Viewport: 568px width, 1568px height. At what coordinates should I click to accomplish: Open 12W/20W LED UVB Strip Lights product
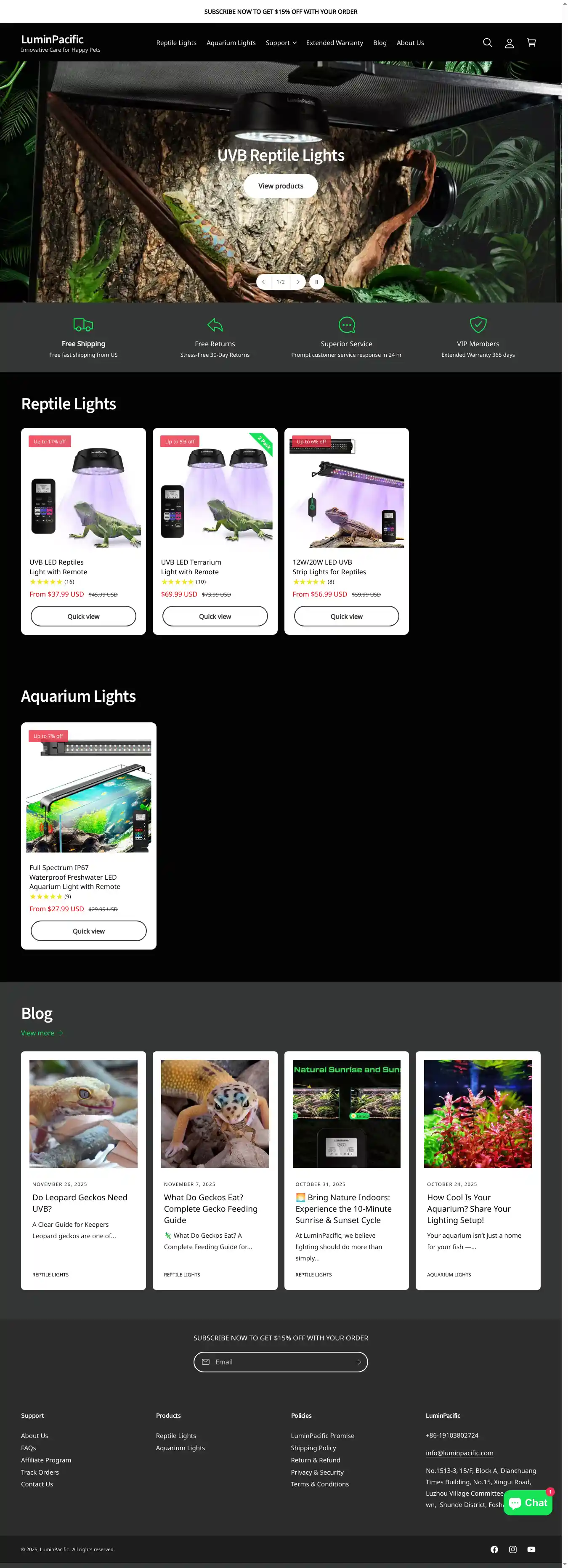329,567
